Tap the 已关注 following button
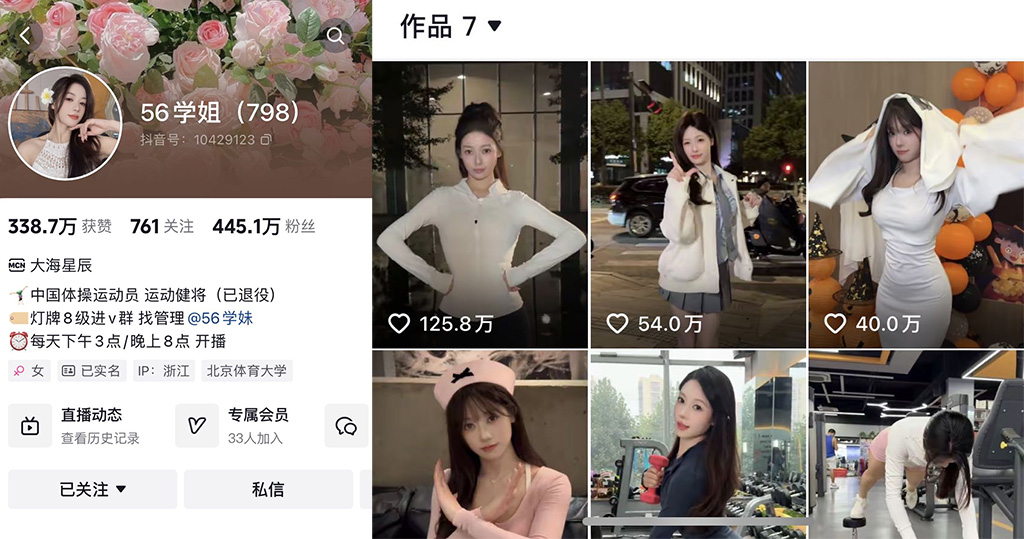1024x539 pixels. tap(92, 489)
